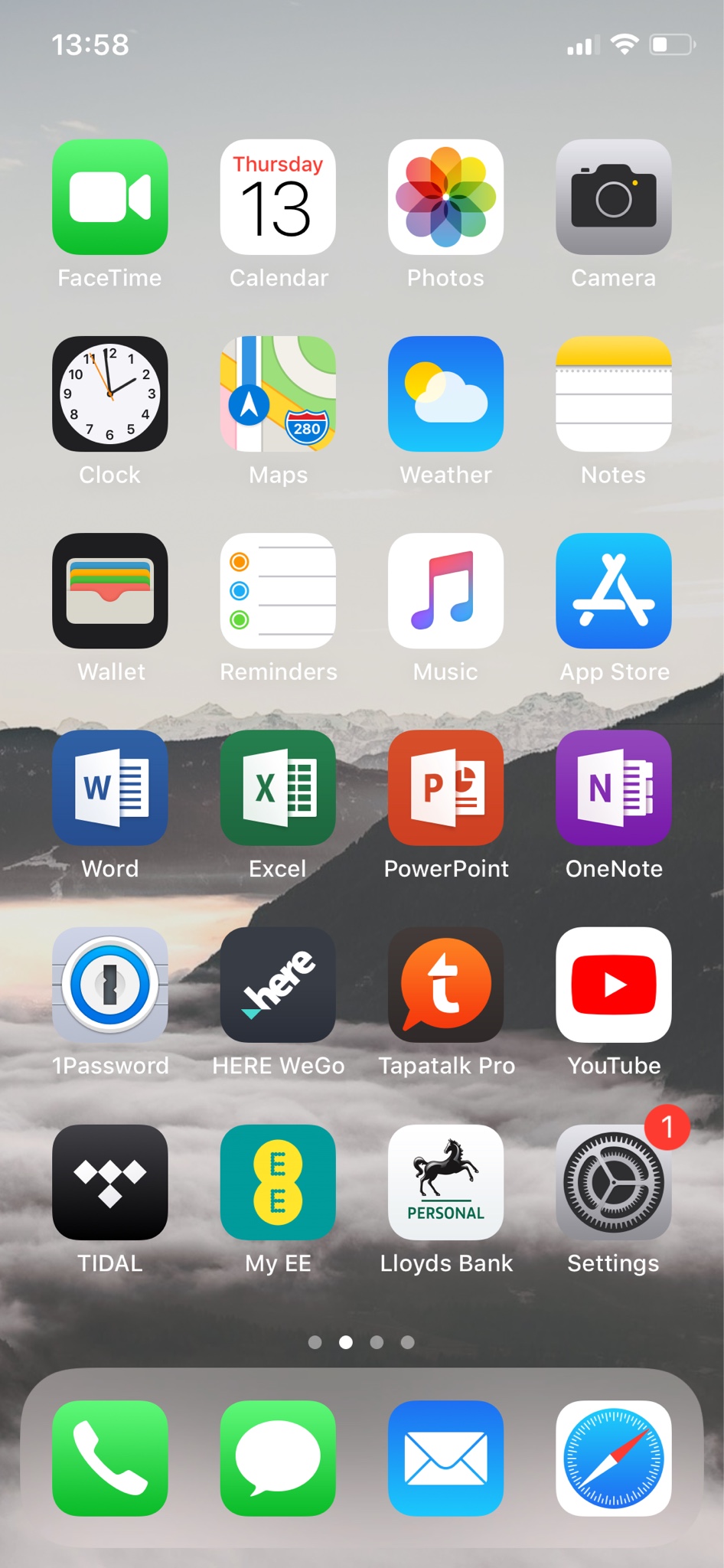The height and width of the screenshot is (1568, 724).
Task: Open the Notes app
Action: pyautogui.click(x=613, y=394)
